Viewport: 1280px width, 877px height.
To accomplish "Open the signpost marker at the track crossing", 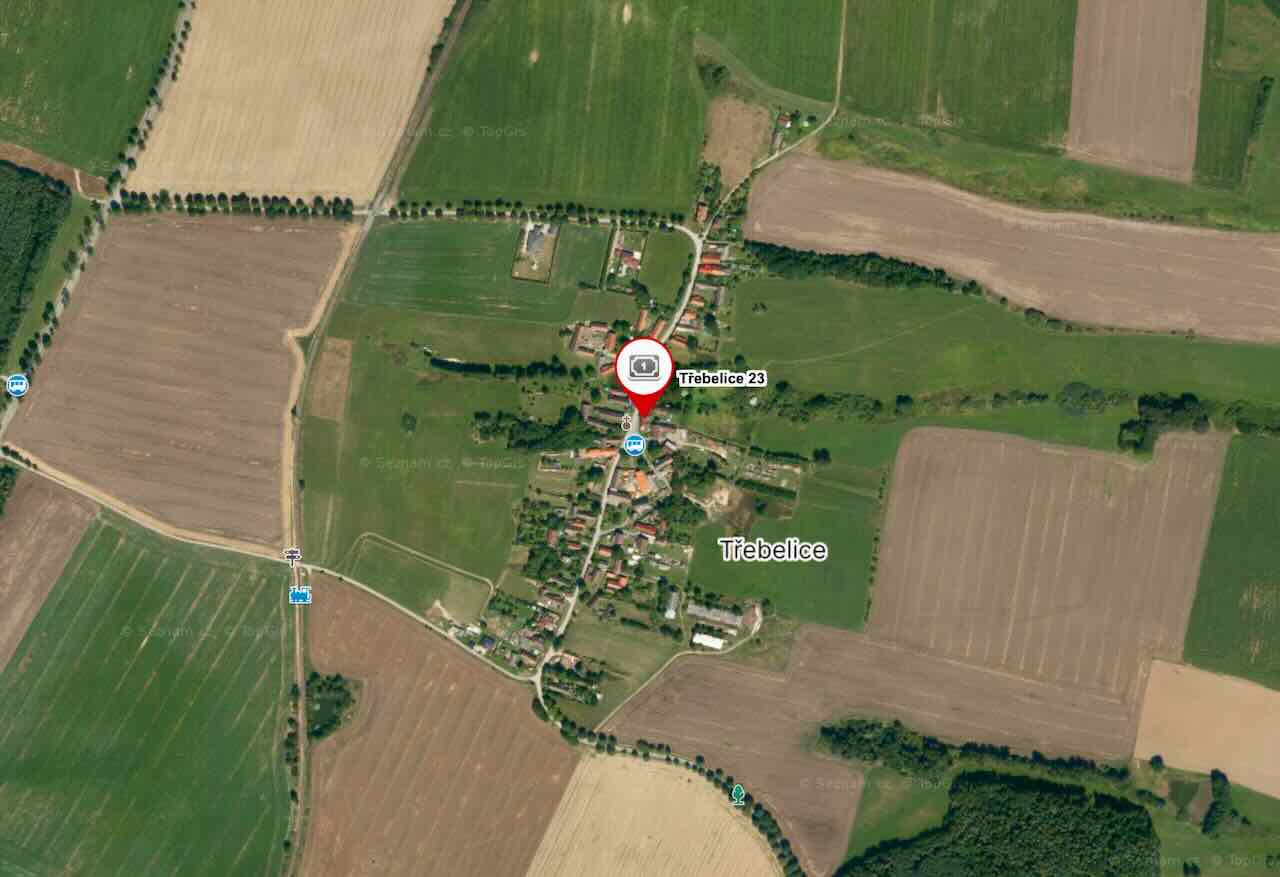I will coord(291,555).
